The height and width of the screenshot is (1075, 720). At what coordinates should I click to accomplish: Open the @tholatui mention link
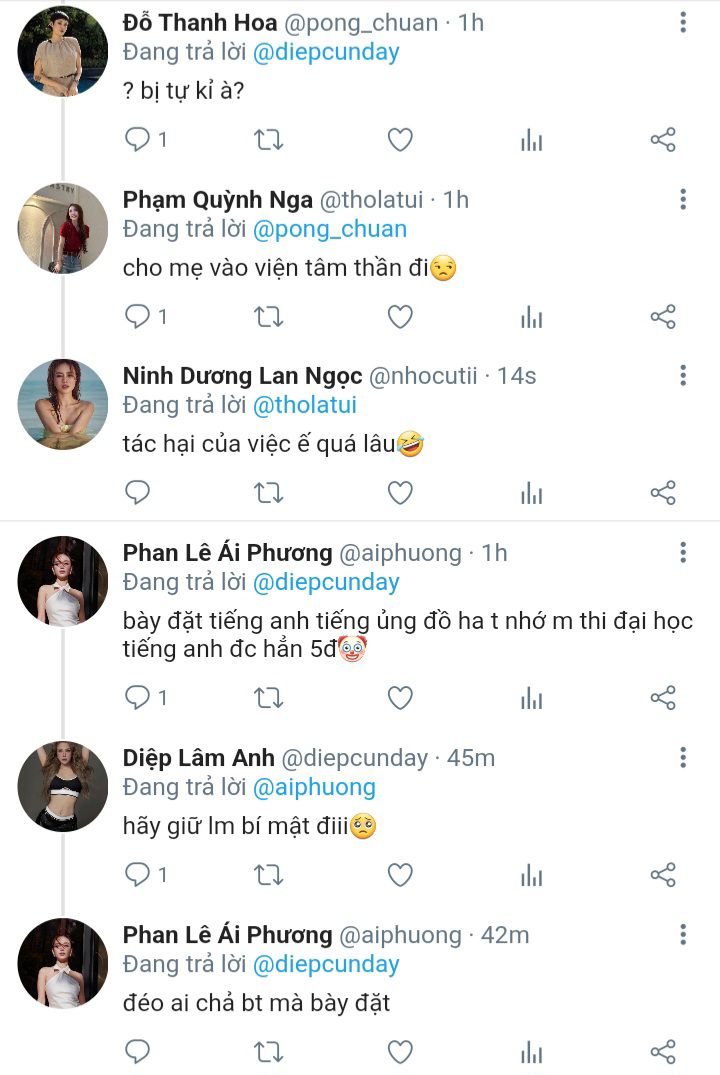[303, 405]
